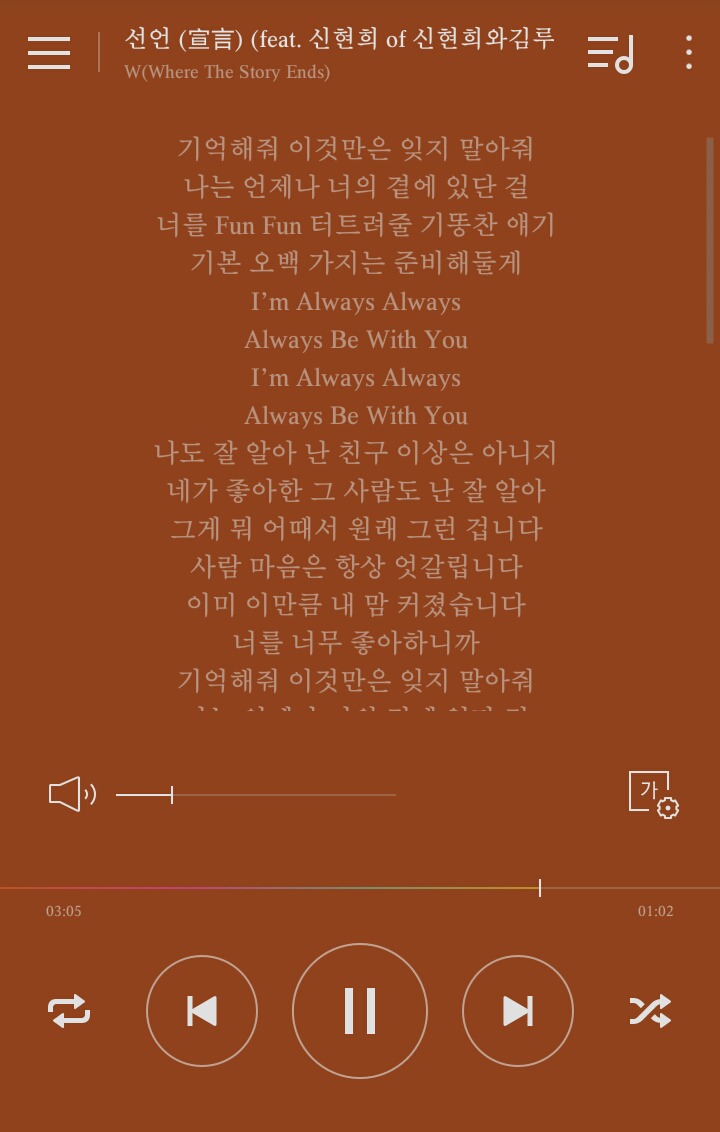Screen dimensions: 720x1132
Task: Skip to the previous track
Action: point(202,1011)
